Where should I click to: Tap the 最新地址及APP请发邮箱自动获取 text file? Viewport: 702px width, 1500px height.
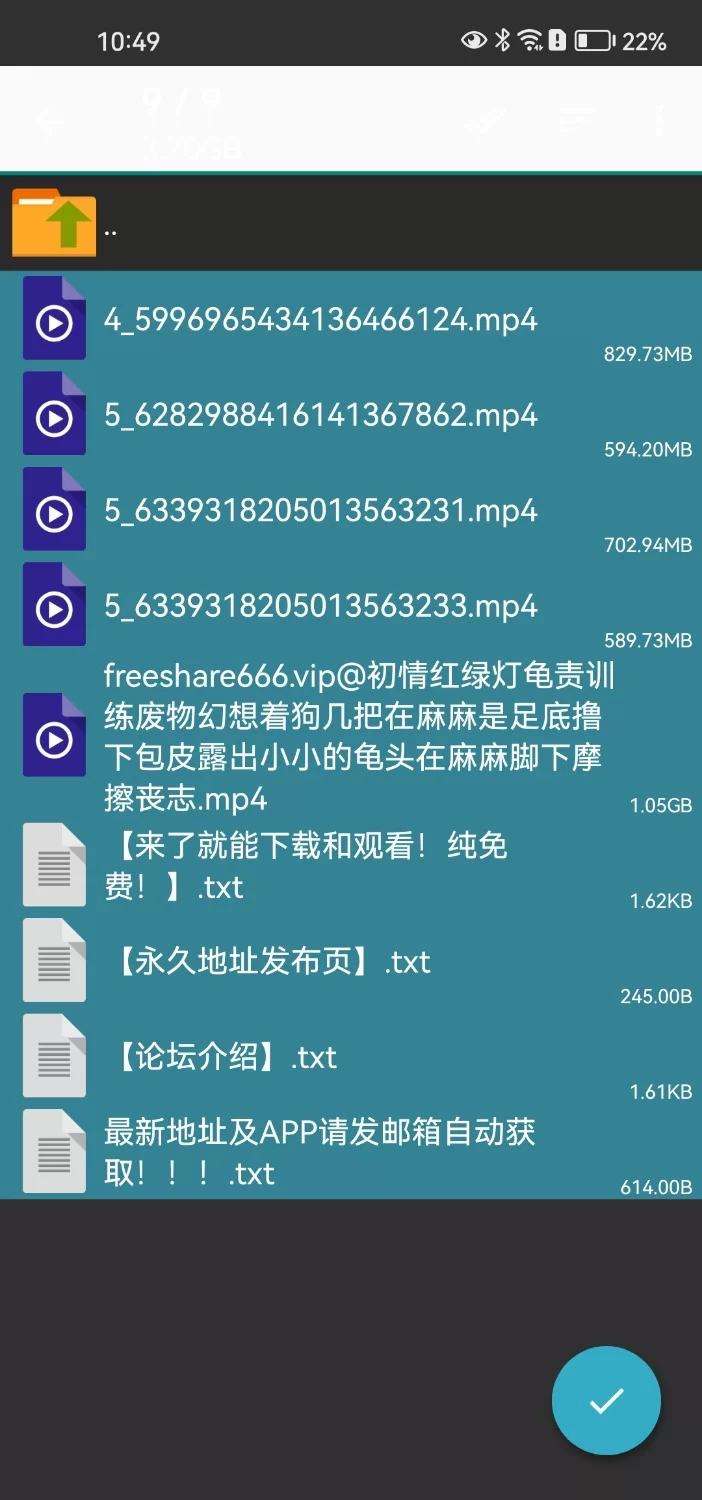(350, 1152)
